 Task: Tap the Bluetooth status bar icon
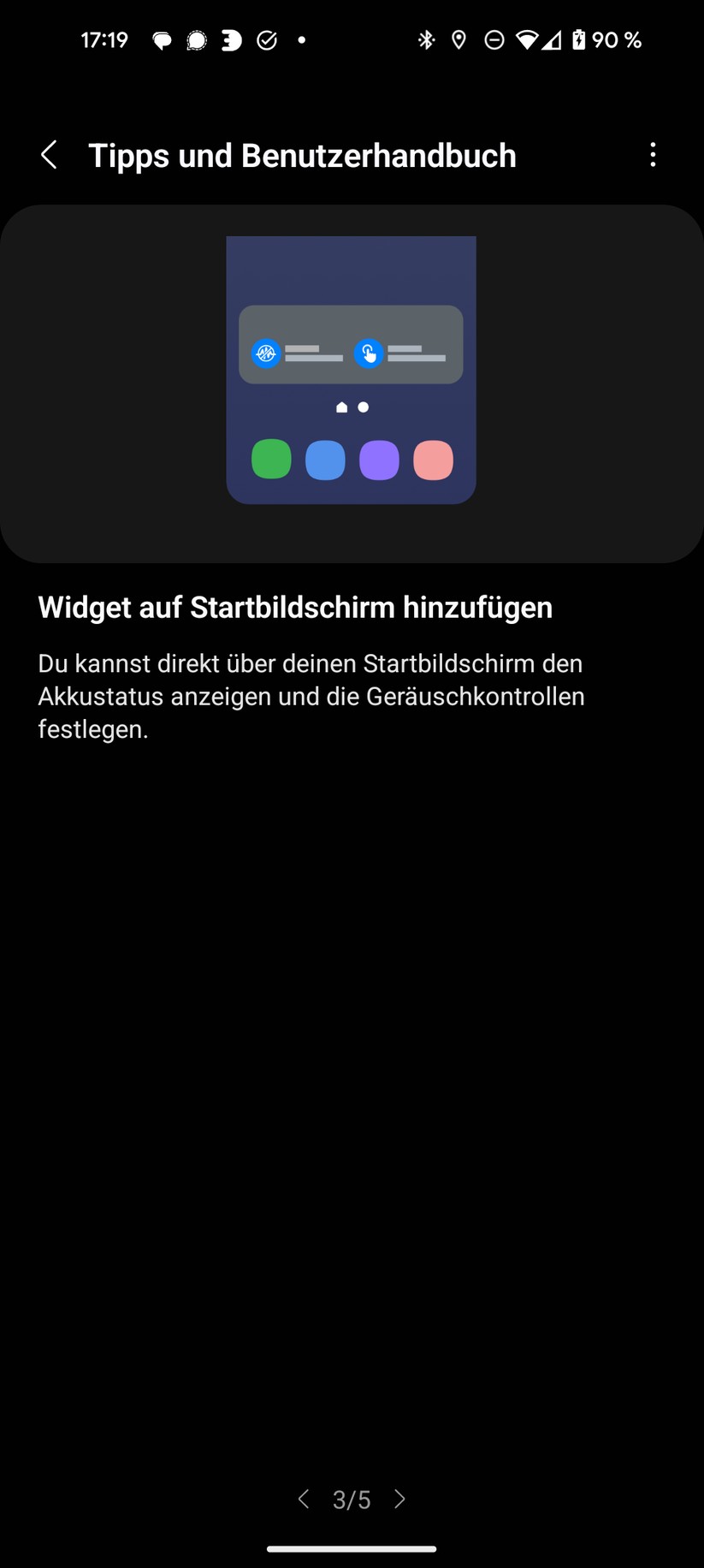[425, 39]
